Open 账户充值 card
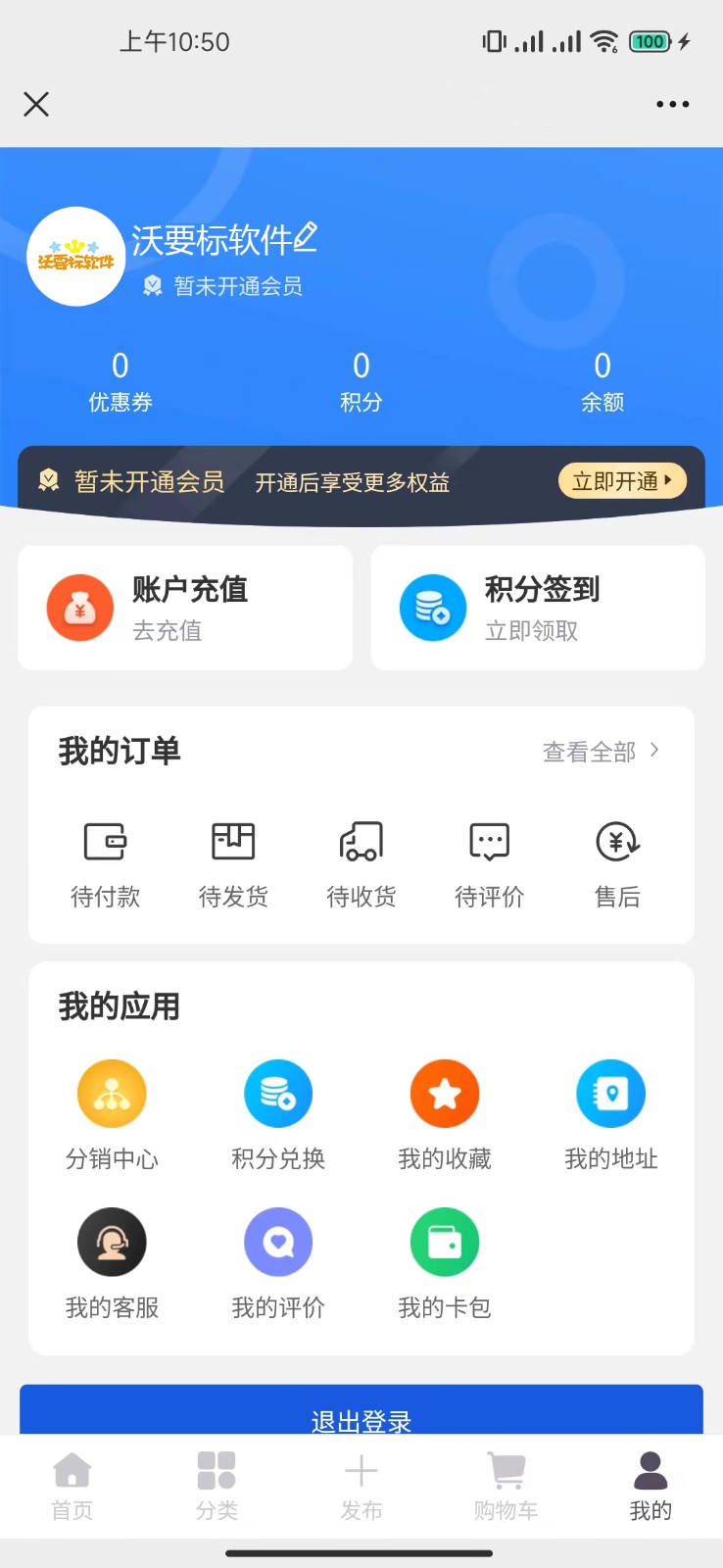Screen dimensions: 723x1568 pos(185,608)
